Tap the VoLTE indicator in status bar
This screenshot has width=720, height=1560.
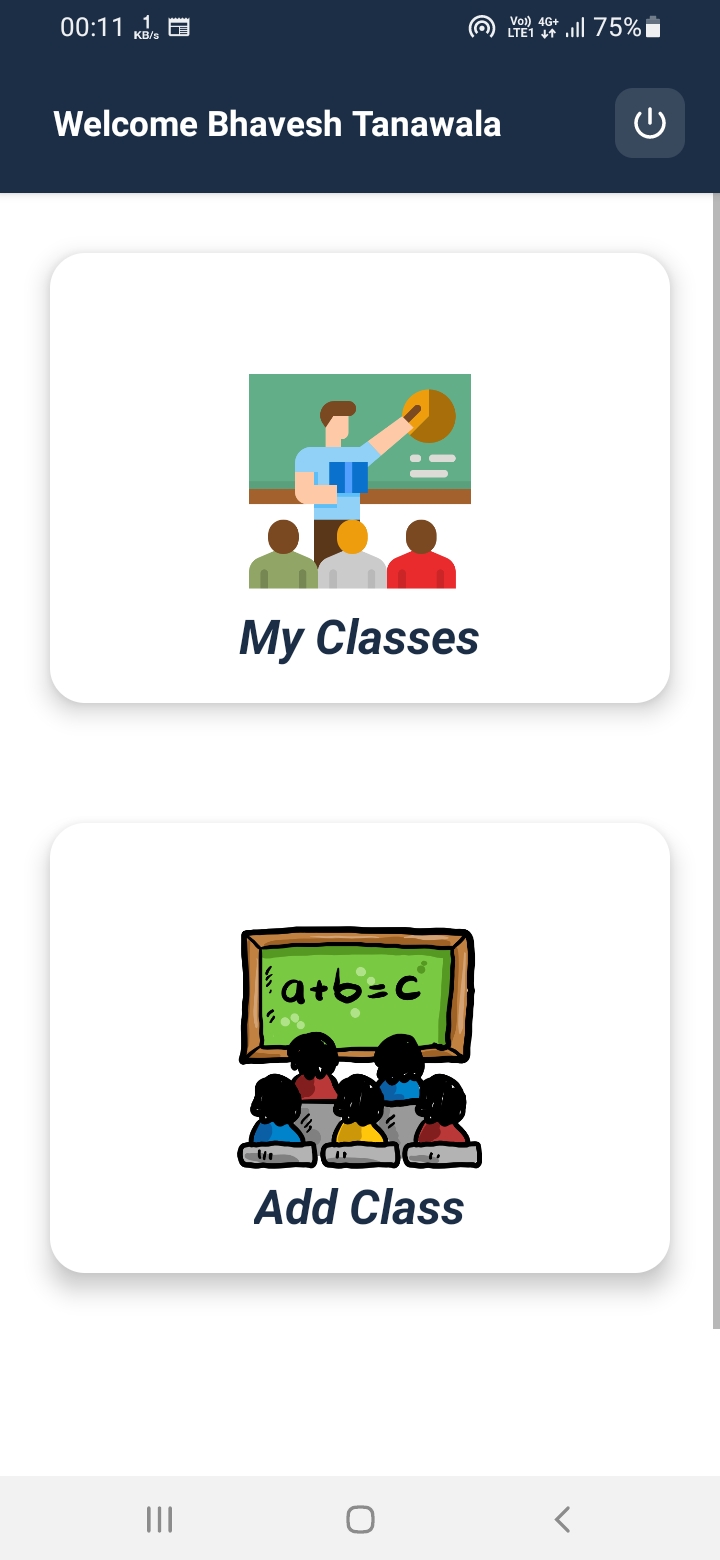coord(519,27)
